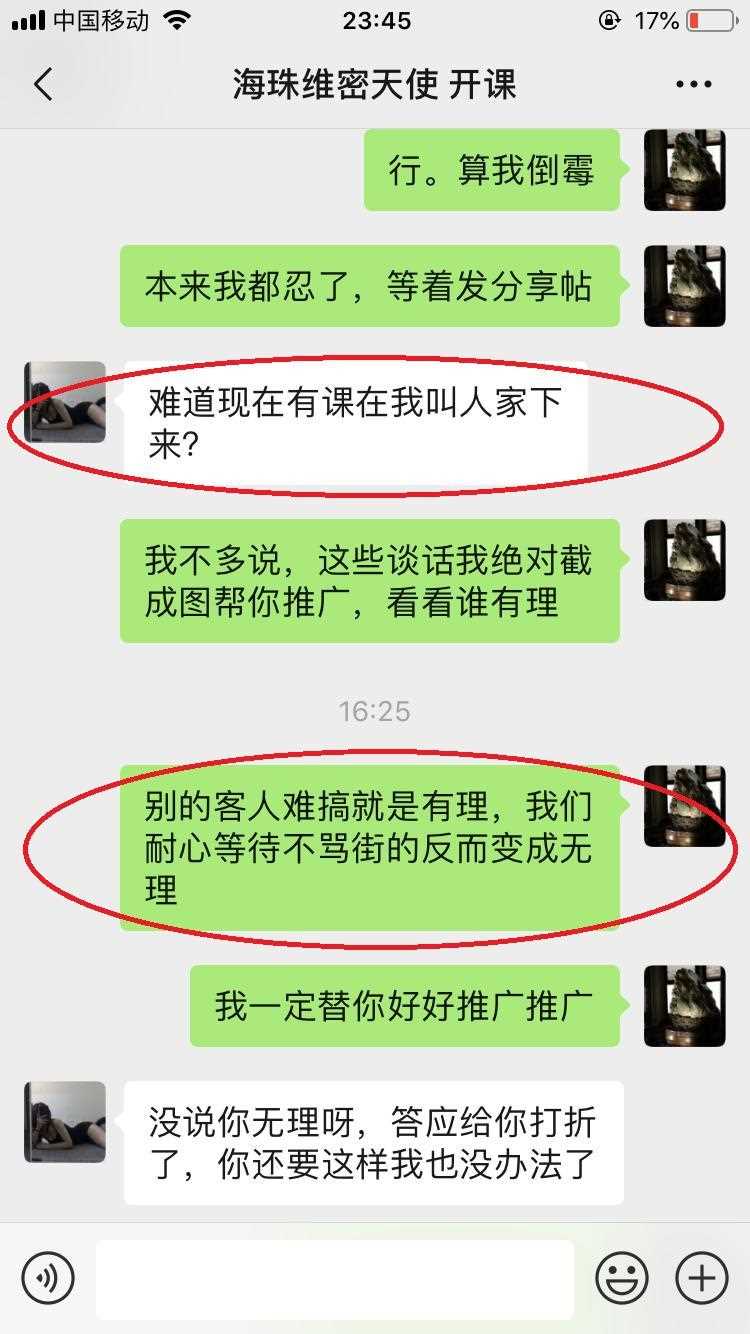This screenshot has width=750, height=1334.
Task: Open contact avatar beside 没说你无理呀 message
Action: tap(65, 1121)
